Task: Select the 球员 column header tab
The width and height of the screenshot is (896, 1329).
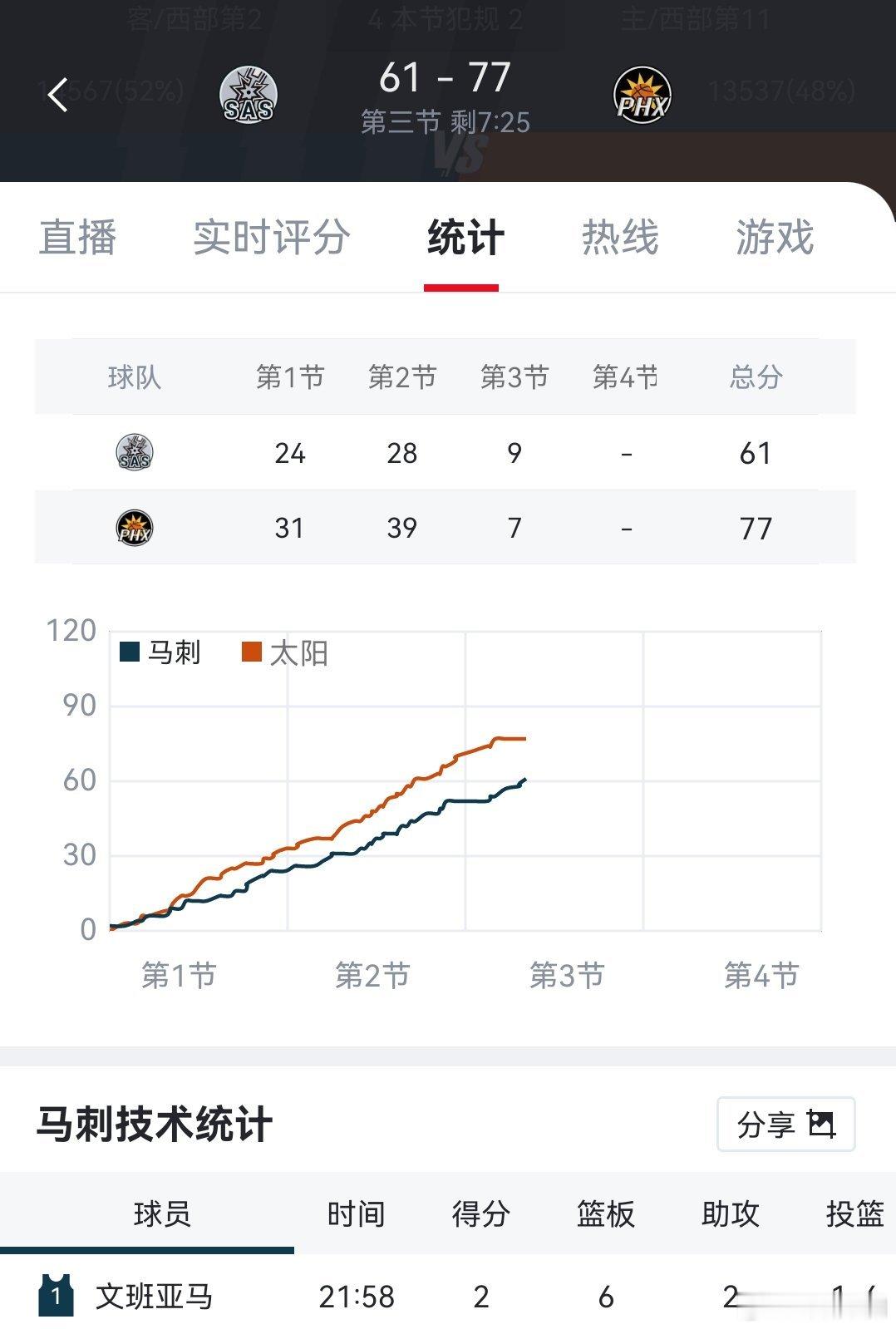Action: tap(163, 1214)
